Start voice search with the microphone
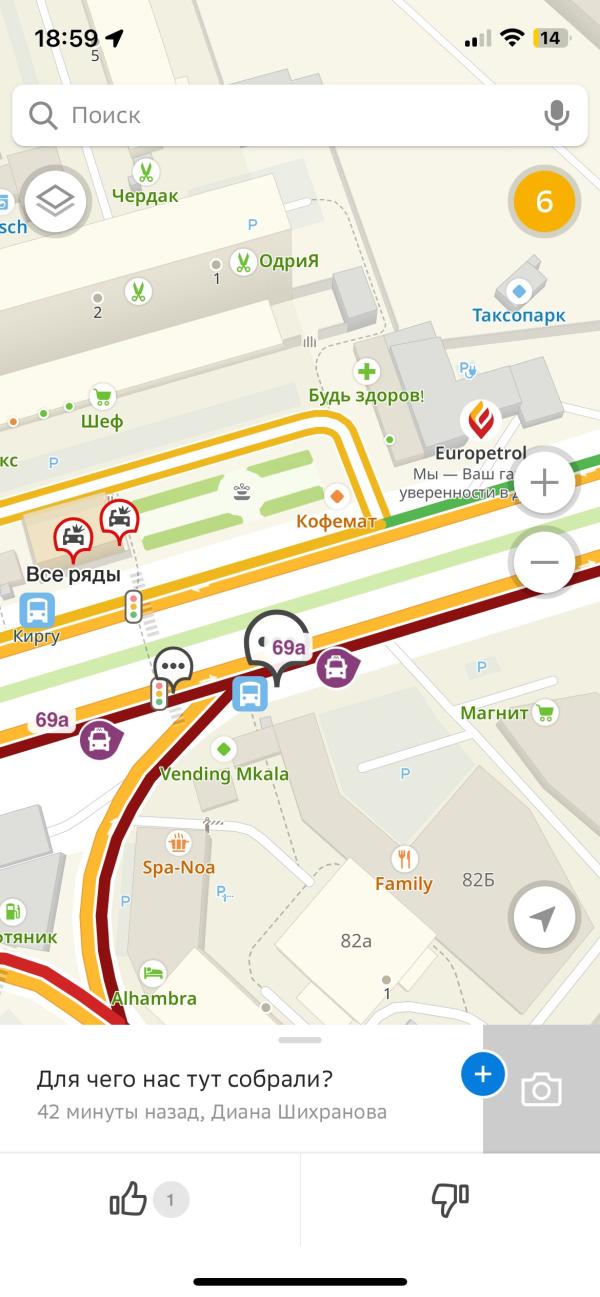The height and width of the screenshot is (1297, 600). point(556,116)
